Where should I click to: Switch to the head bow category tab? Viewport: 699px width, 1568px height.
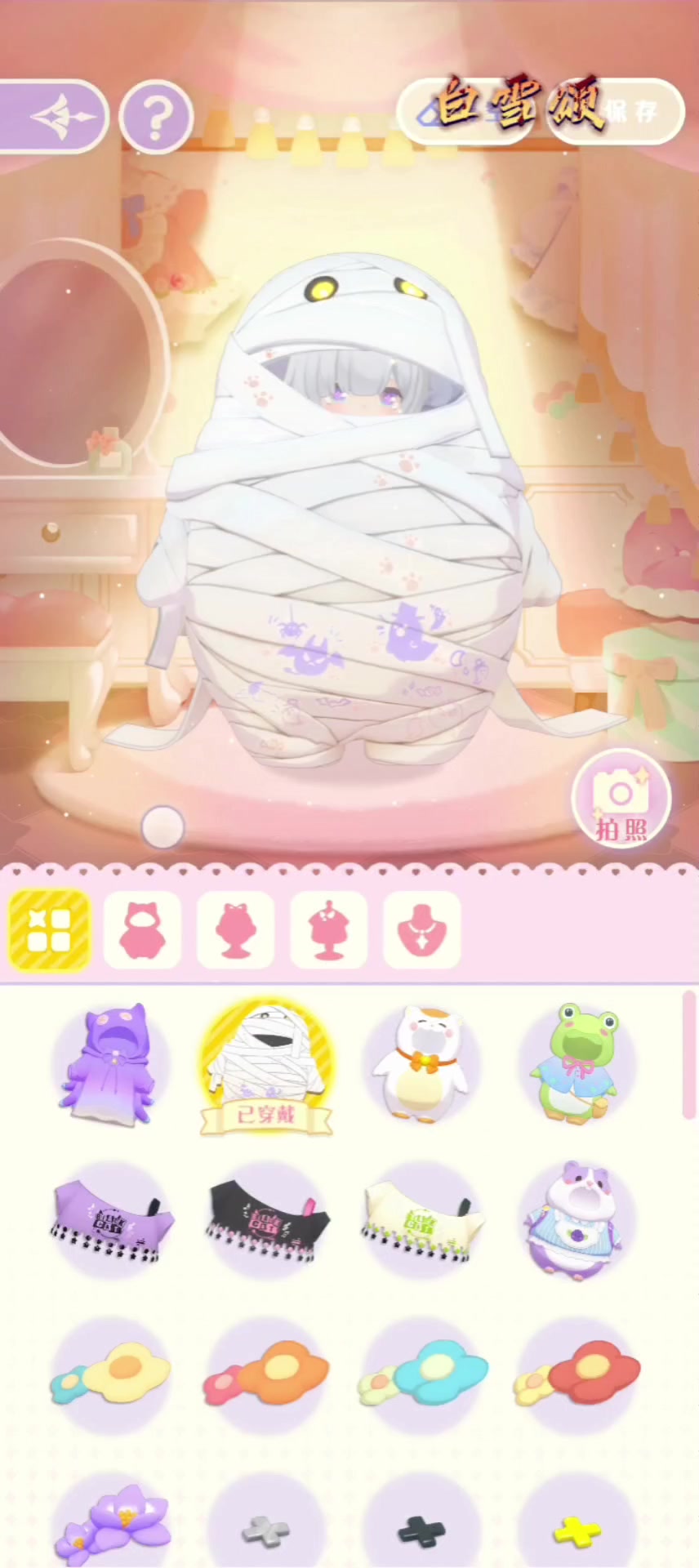tap(235, 930)
